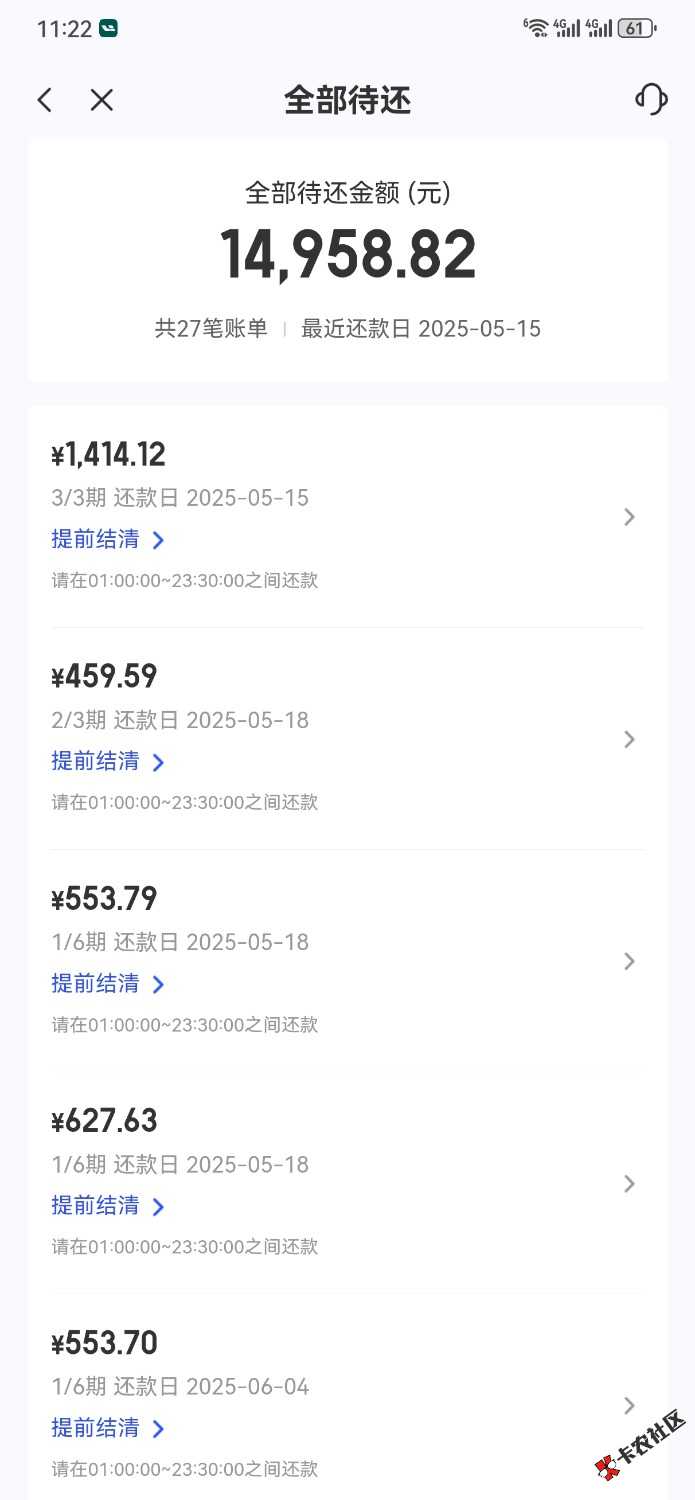The width and height of the screenshot is (695, 1500).
Task: Settle the ¥1,414.12 bill early
Action: tap(108, 540)
